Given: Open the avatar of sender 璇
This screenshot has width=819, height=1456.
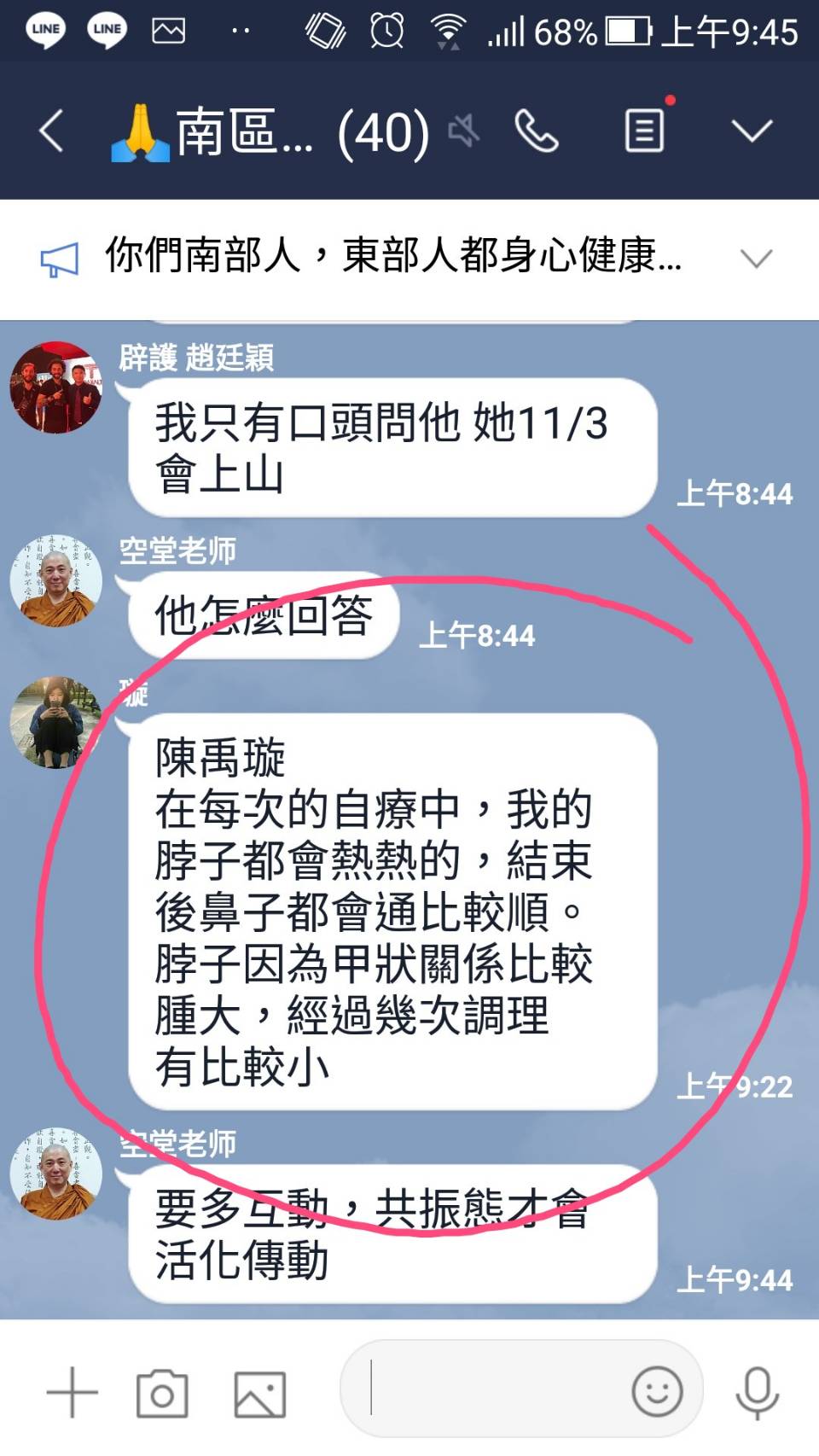Looking at the screenshot, I should [55, 723].
